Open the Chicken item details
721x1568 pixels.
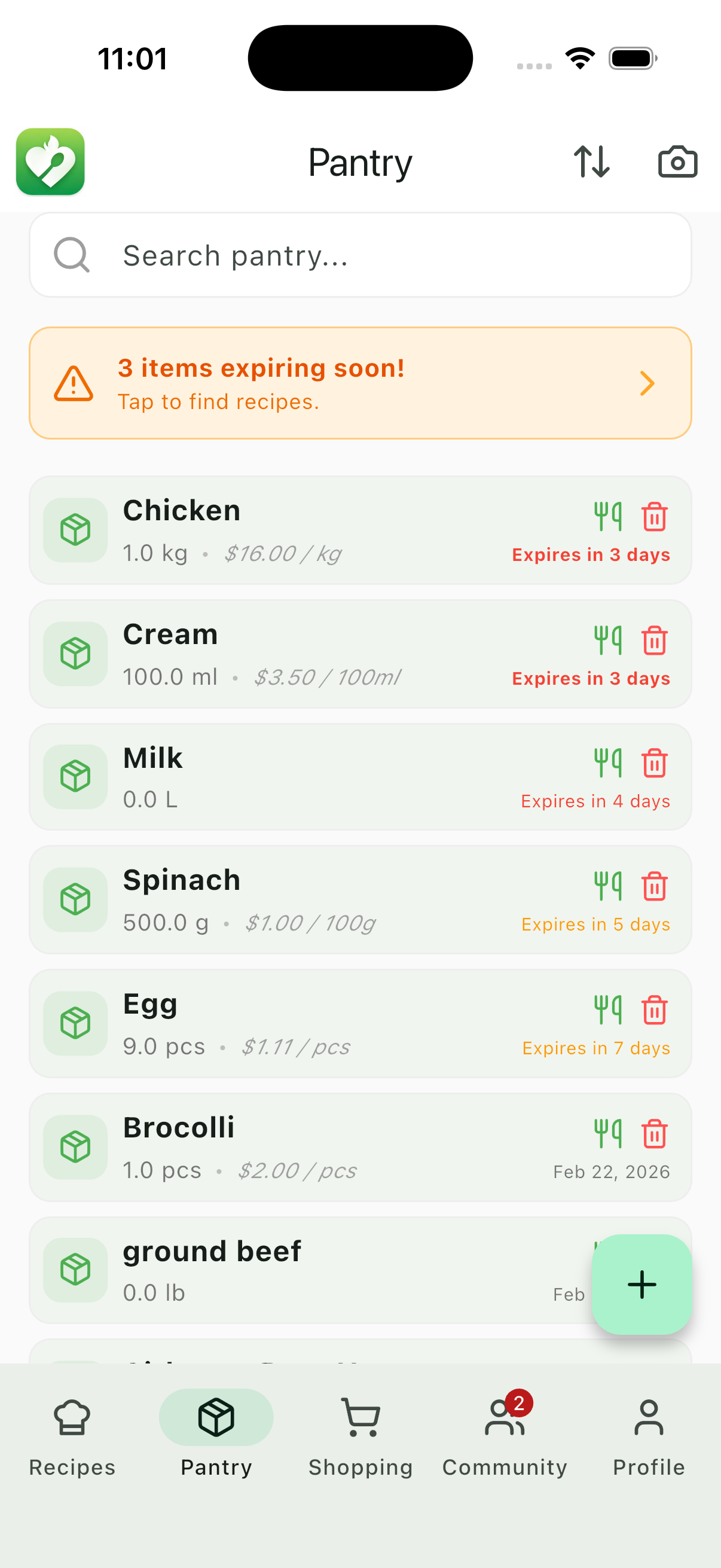(304, 530)
